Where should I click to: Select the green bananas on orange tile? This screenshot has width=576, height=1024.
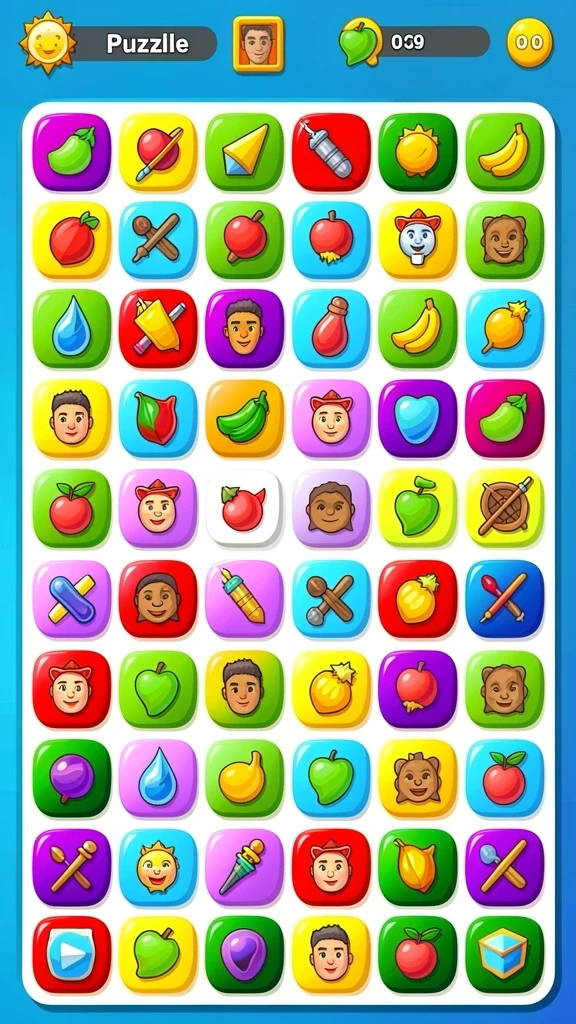244,419
